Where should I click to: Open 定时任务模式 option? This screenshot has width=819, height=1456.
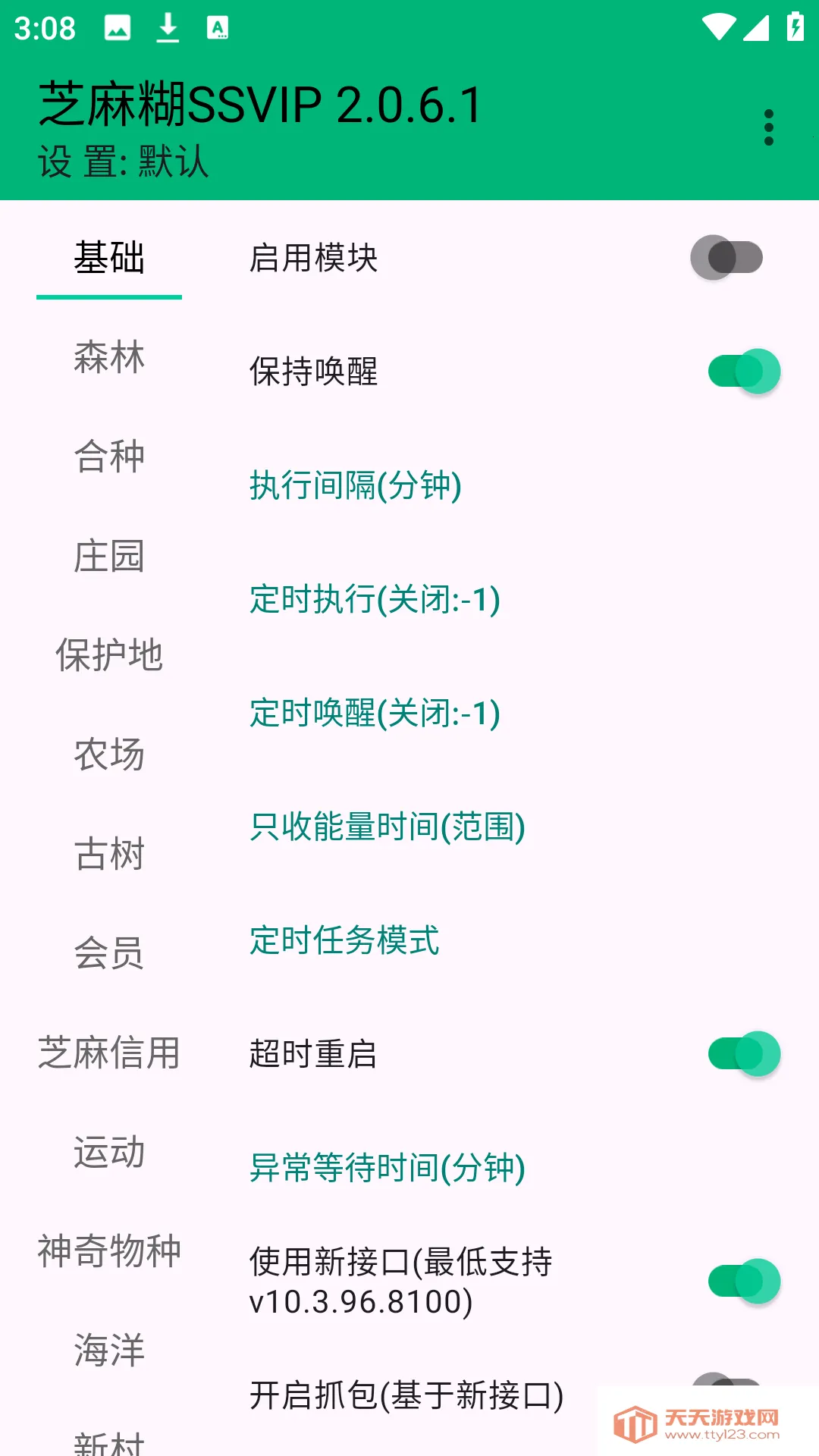(344, 940)
